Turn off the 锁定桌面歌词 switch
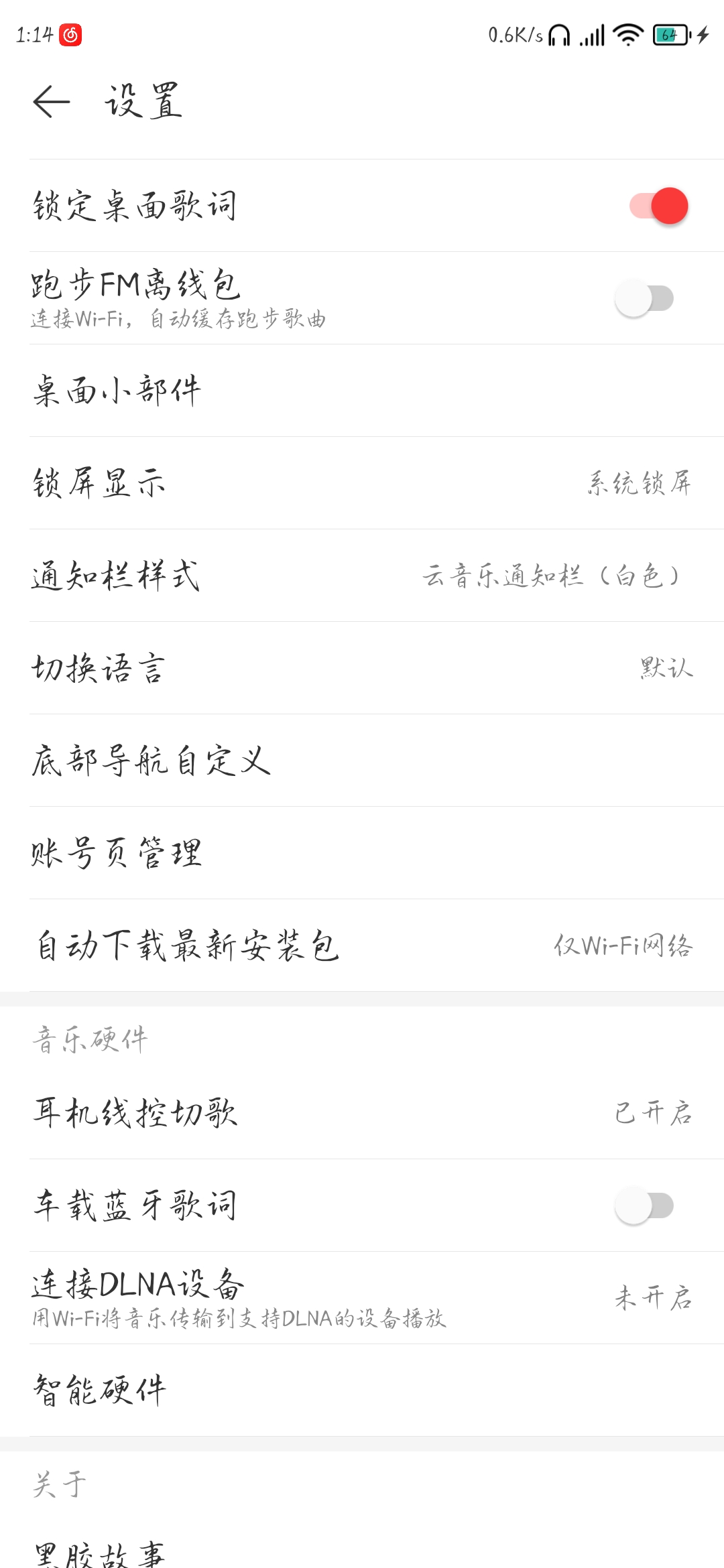Viewport: 724px width, 1568px height. [658, 206]
